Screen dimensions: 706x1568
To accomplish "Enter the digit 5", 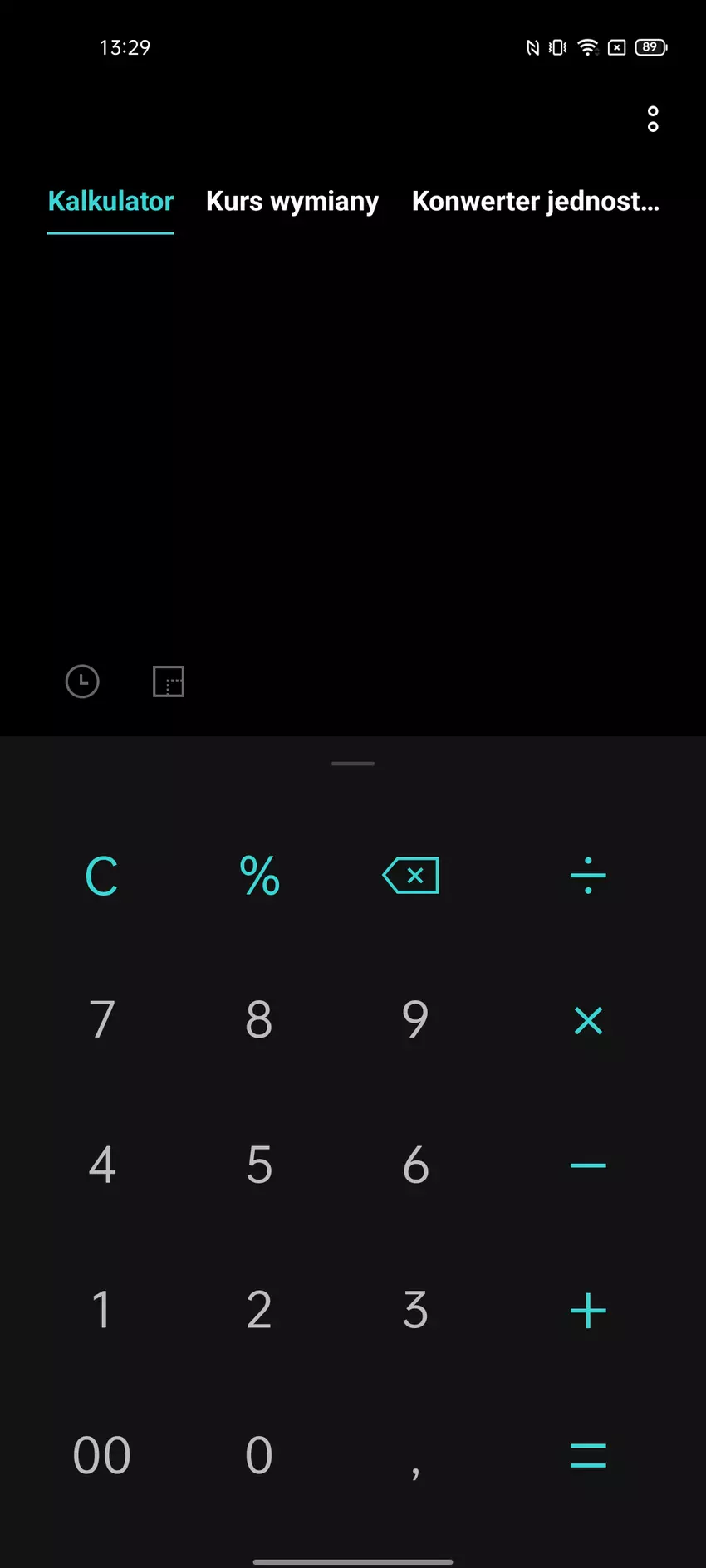I will click(x=259, y=1165).
